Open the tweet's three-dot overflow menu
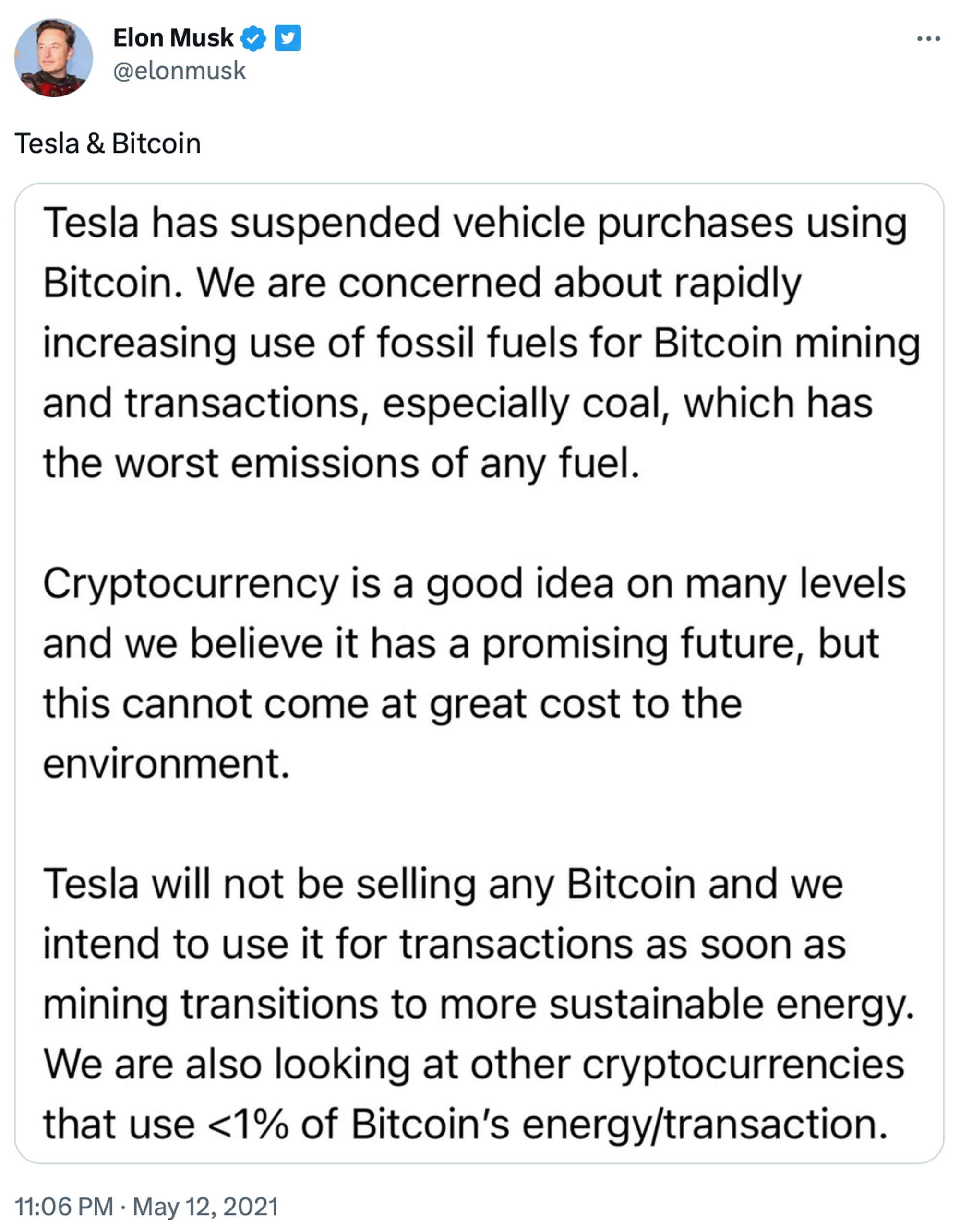Screen dimensions: 960x1232 click(928, 39)
